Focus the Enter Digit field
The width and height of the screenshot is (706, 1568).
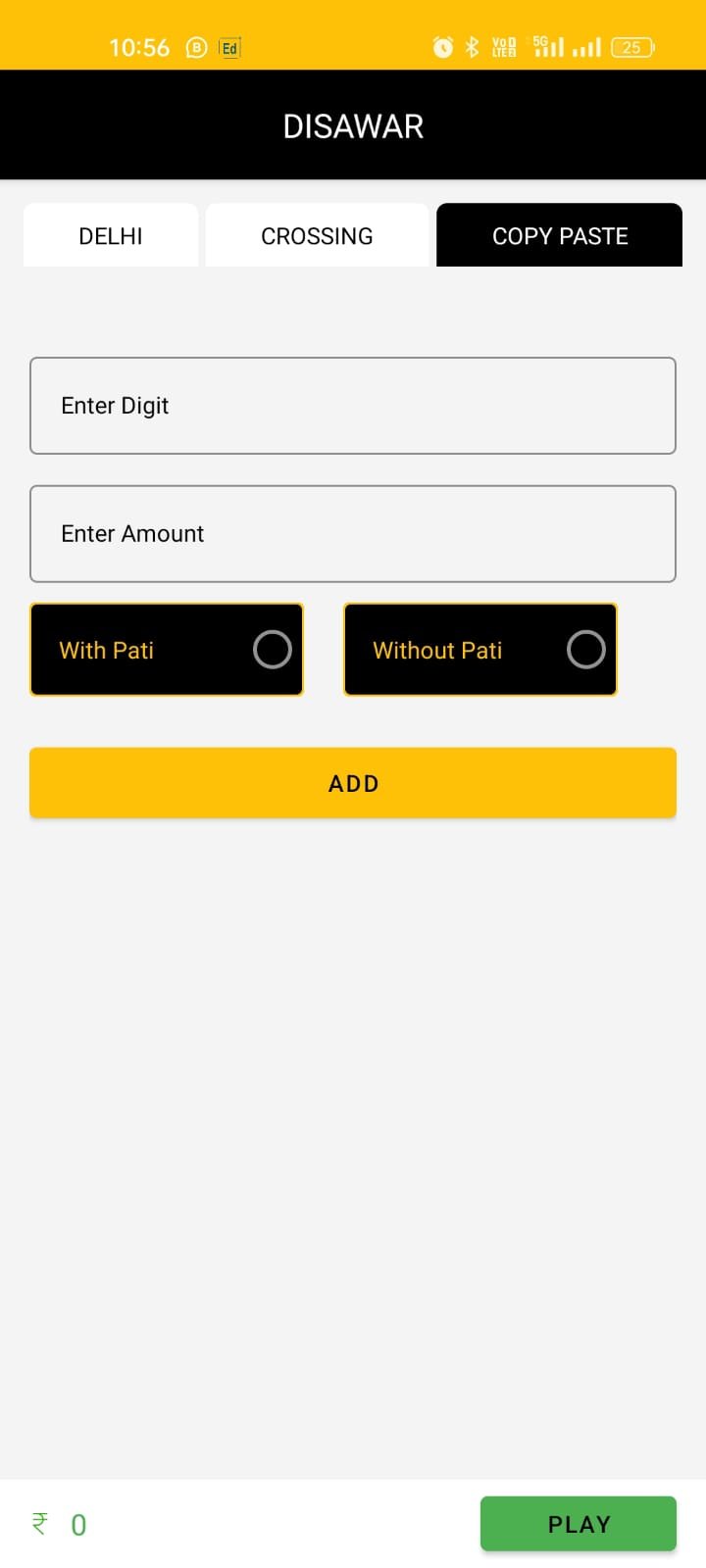(353, 406)
